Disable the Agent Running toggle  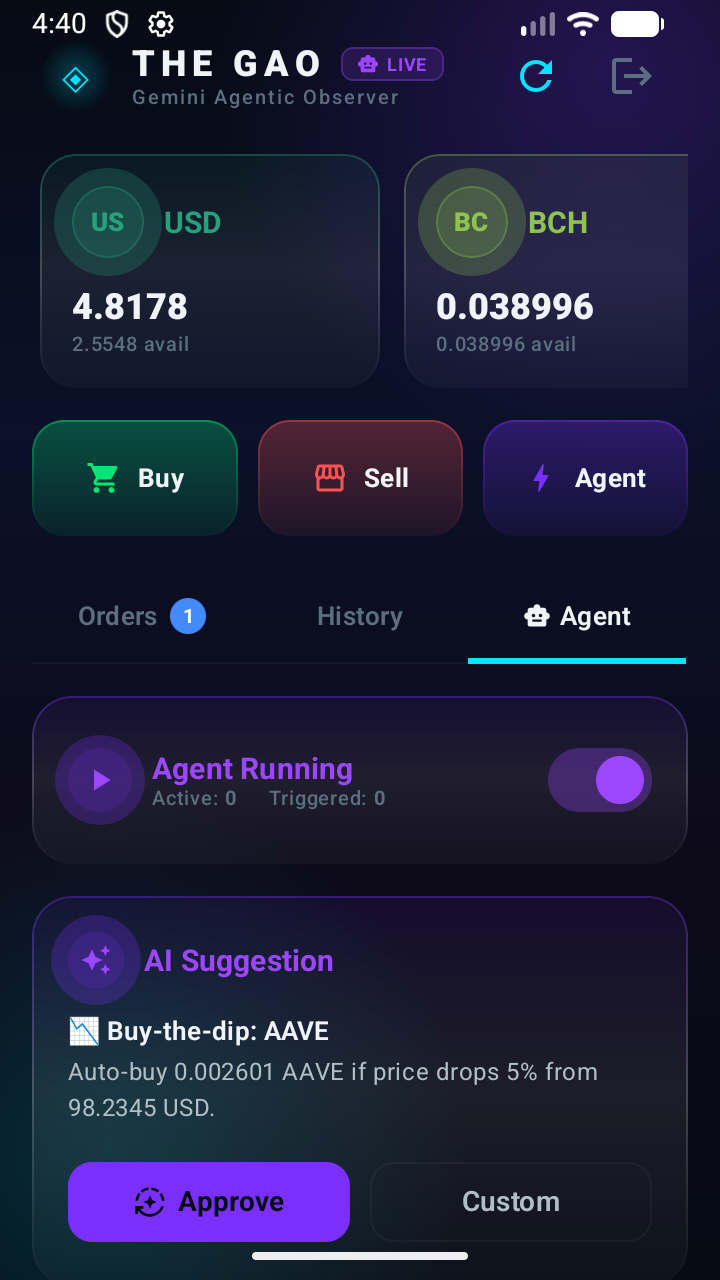point(599,780)
